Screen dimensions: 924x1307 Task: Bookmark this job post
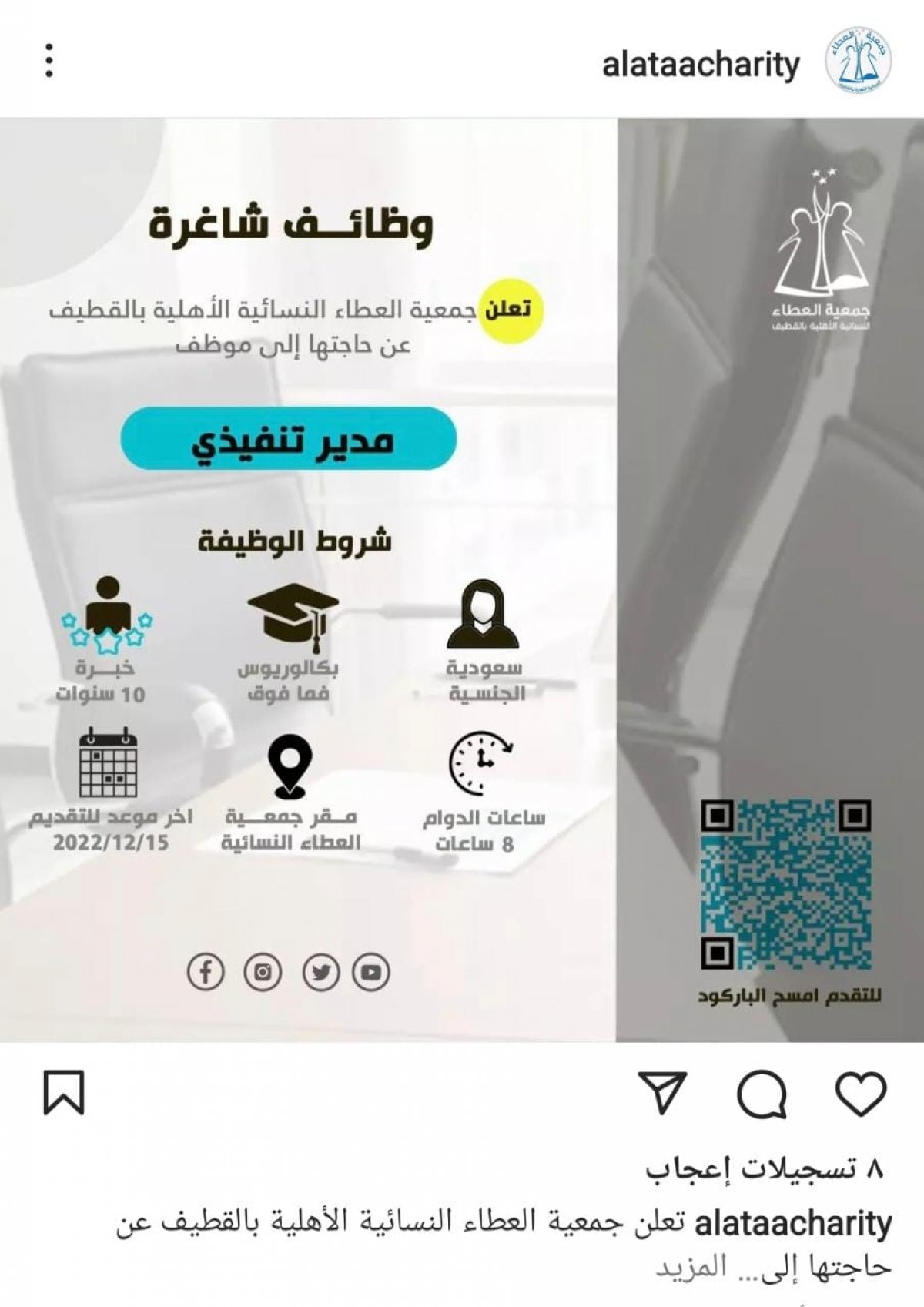click(64, 1092)
